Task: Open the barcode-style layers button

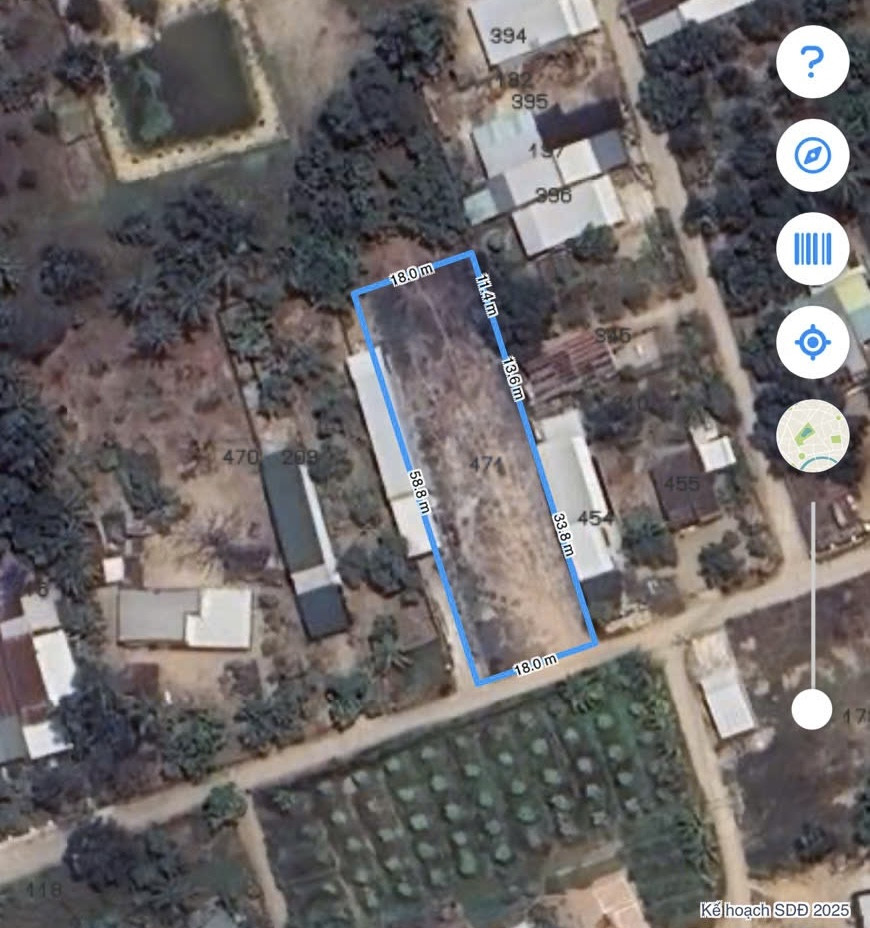Action: pyautogui.click(x=812, y=248)
